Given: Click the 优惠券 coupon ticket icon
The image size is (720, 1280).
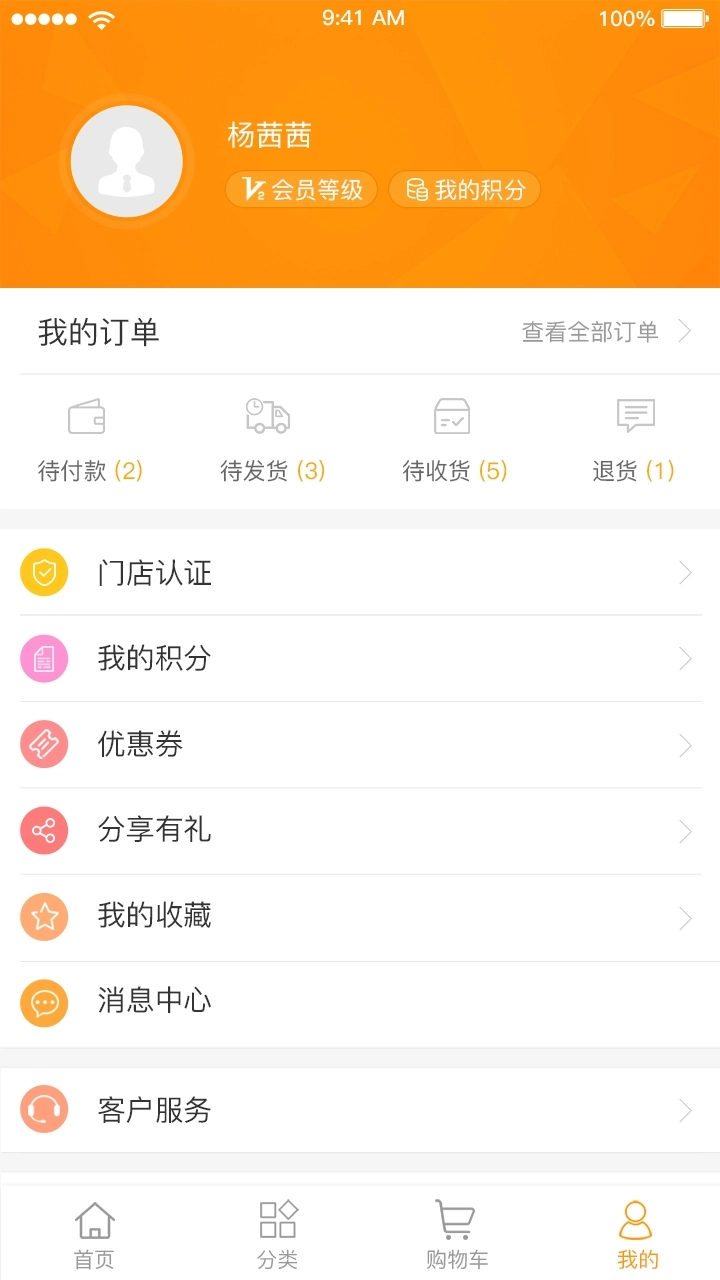Looking at the screenshot, I should [x=44, y=744].
